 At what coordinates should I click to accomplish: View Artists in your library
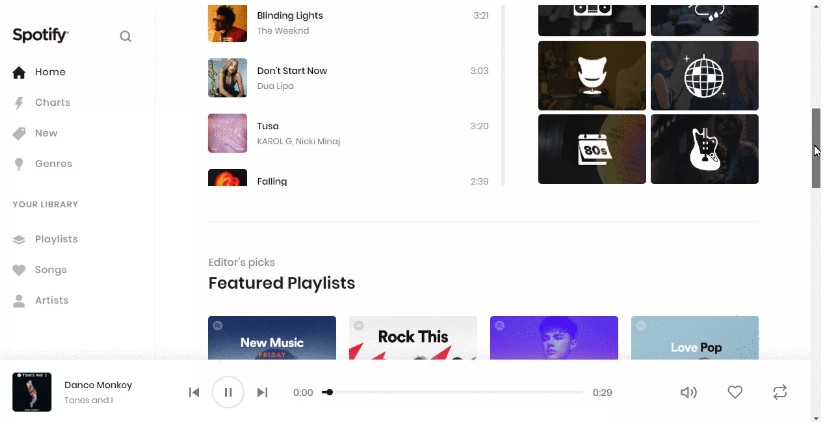[51, 300]
